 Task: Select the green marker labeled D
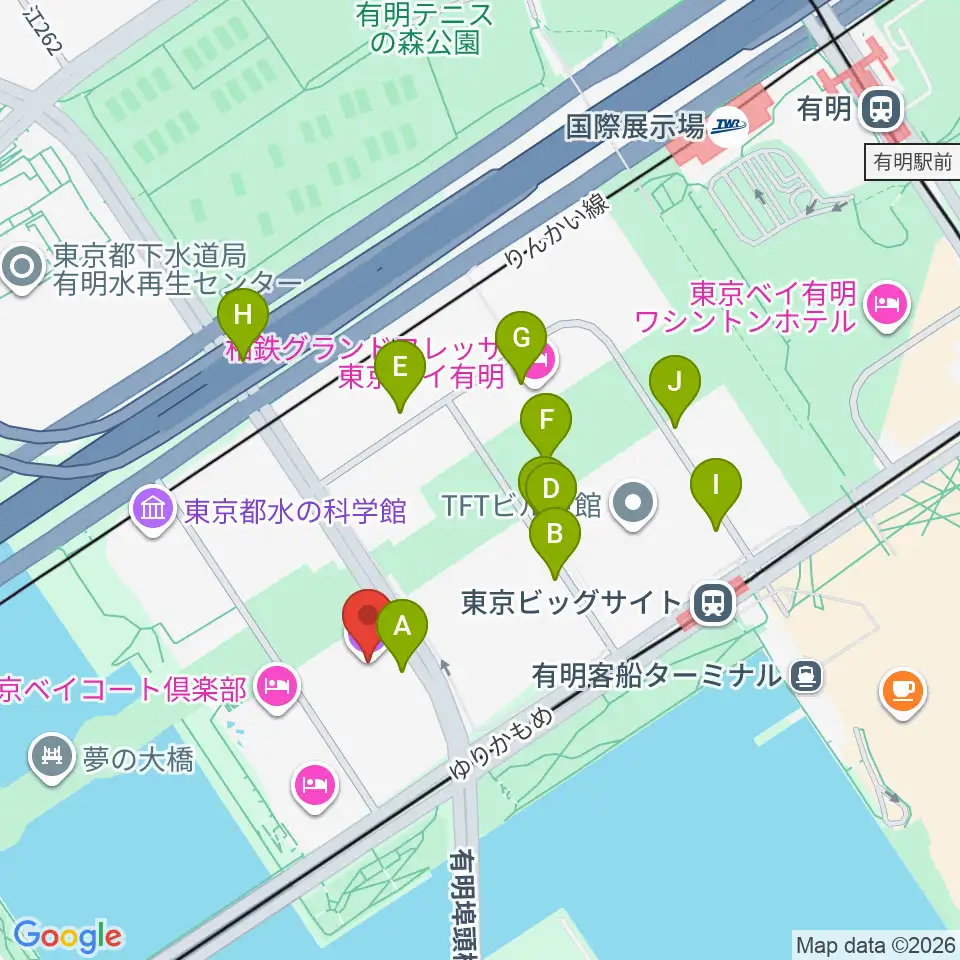click(552, 489)
